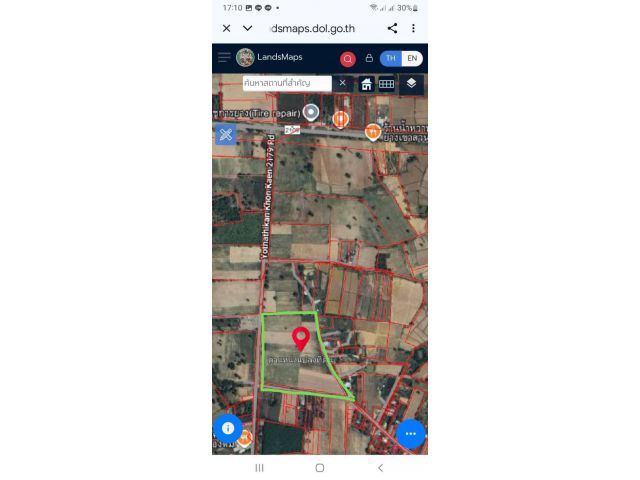Open the lock login icon
This screenshot has width=640, height=480.
(369, 58)
